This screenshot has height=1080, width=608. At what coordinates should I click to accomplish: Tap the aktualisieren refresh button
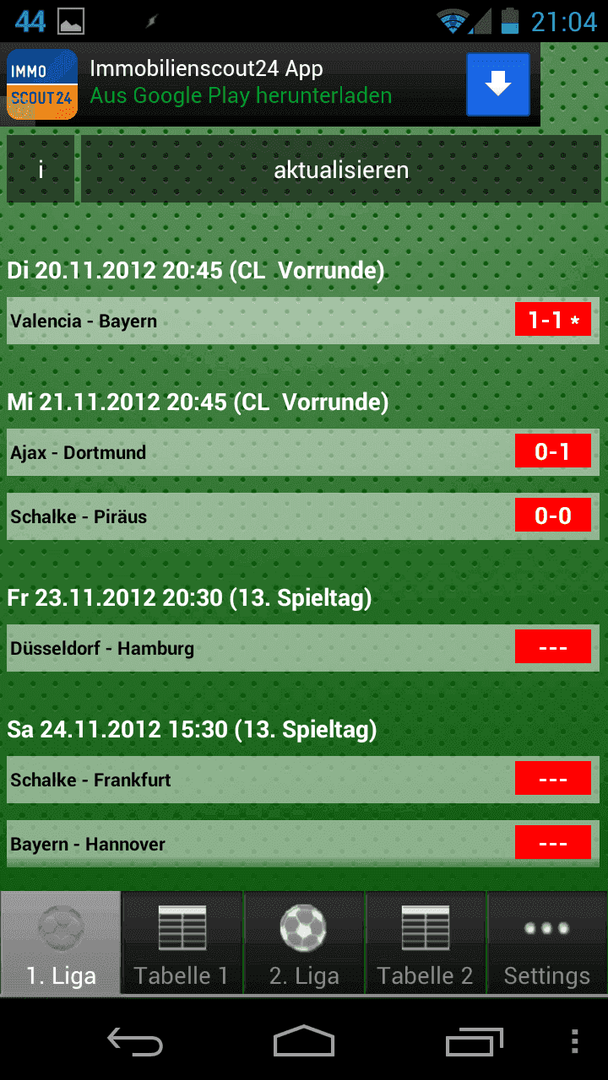click(x=341, y=169)
